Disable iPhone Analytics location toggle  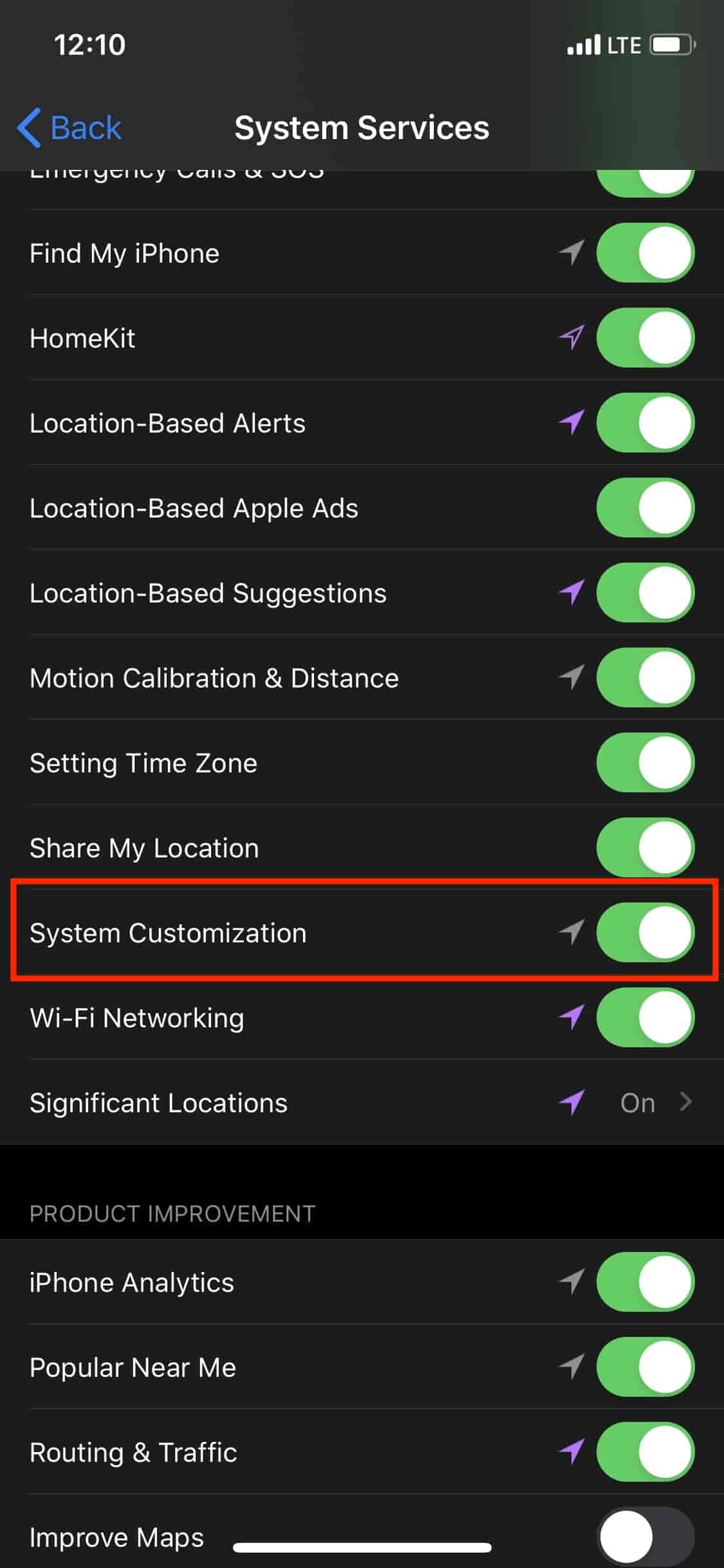[x=645, y=1282]
